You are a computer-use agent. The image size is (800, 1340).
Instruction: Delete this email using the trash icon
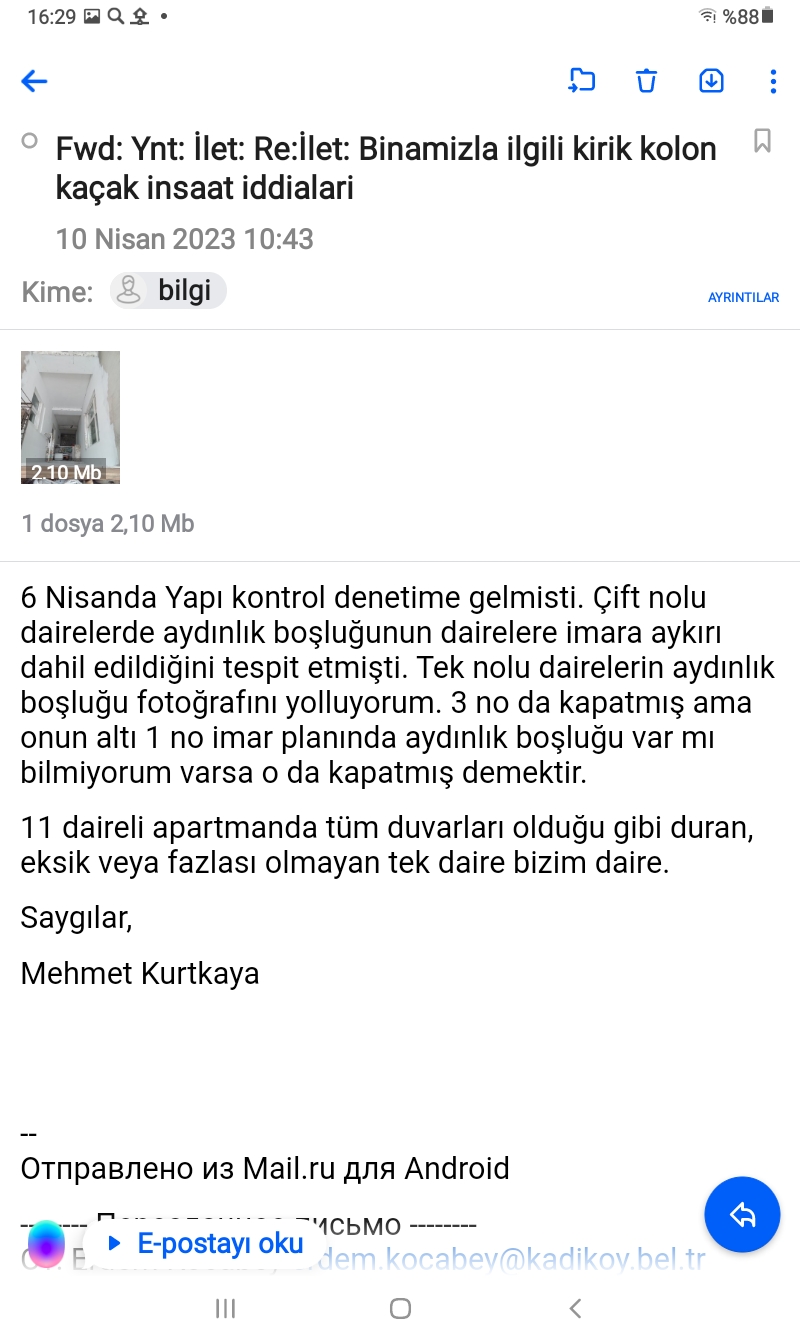[646, 81]
